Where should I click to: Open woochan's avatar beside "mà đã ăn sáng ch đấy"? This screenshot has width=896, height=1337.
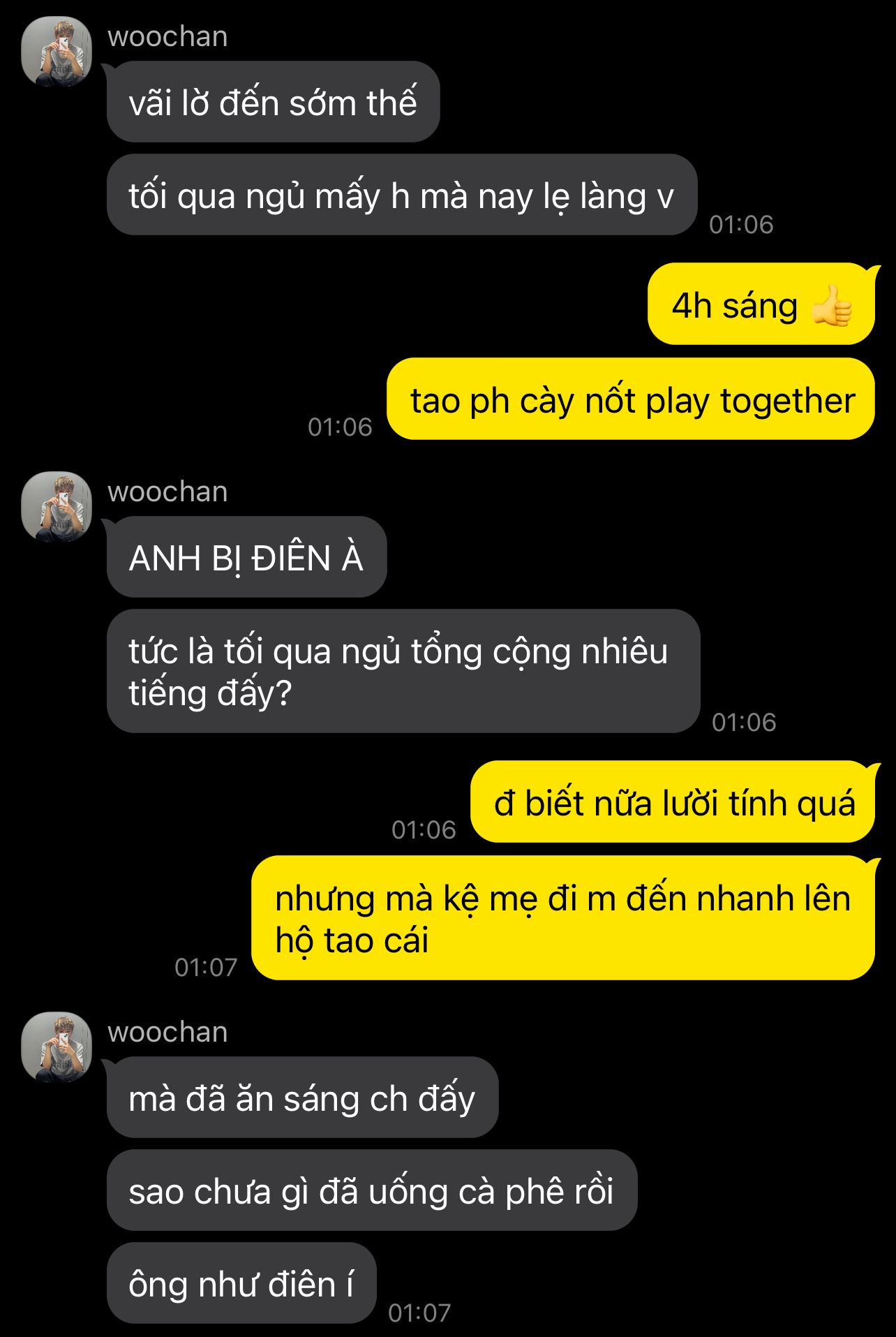click(x=57, y=1047)
